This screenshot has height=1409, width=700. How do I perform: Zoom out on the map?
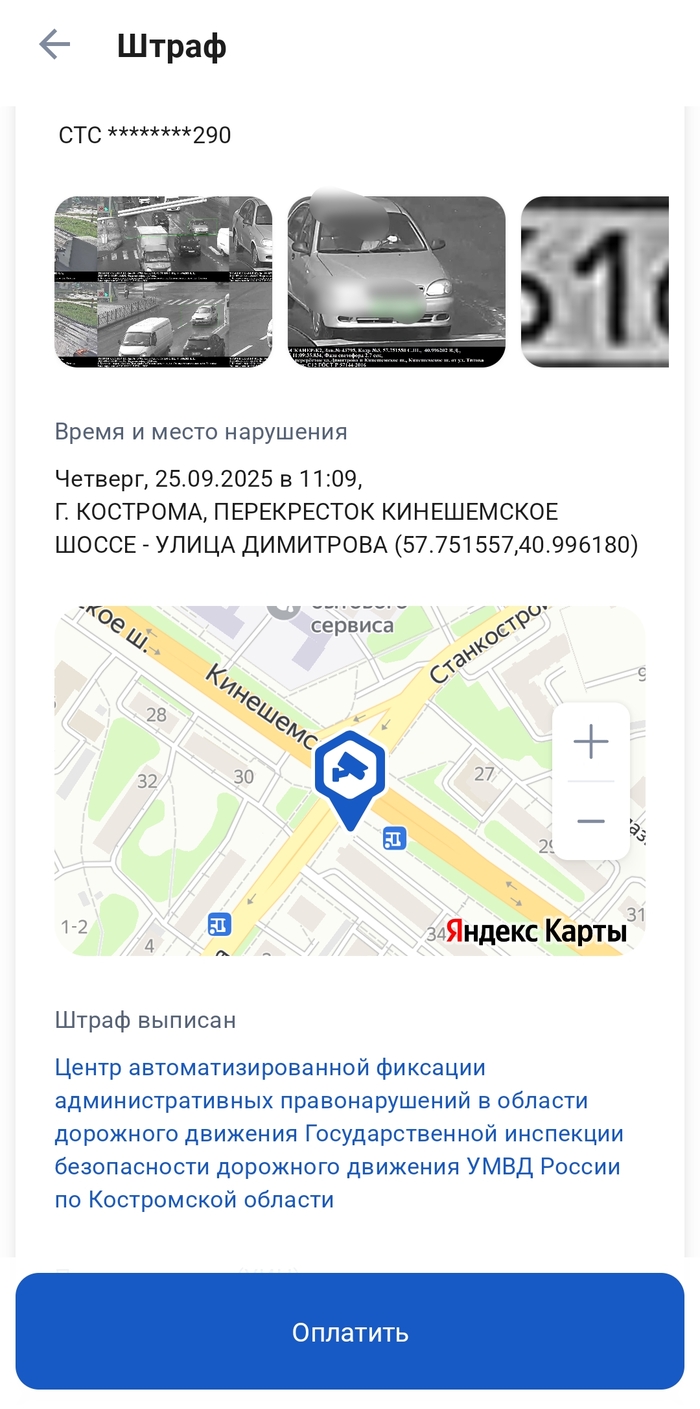click(x=591, y=821)
